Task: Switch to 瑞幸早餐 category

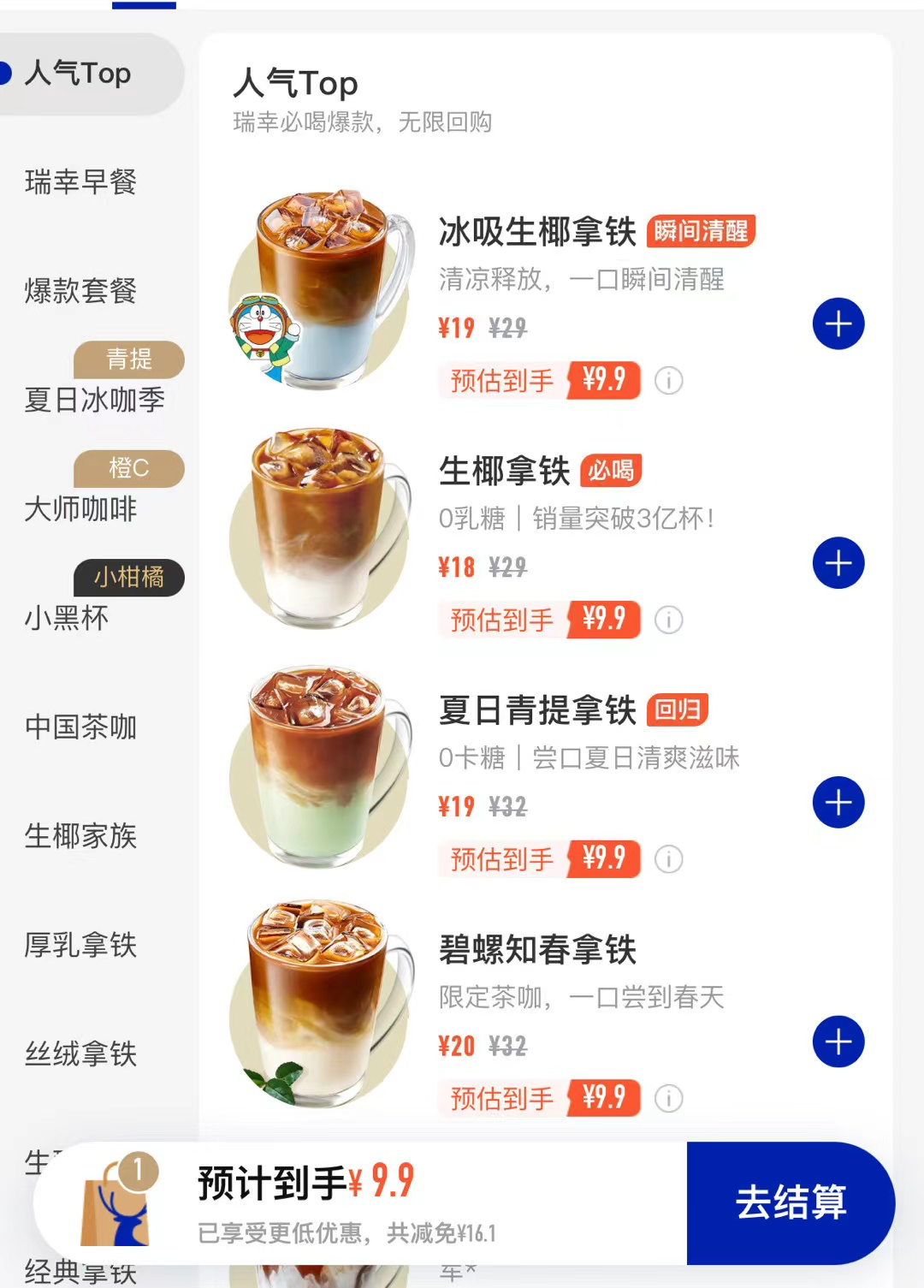Action: coord(81,181)
